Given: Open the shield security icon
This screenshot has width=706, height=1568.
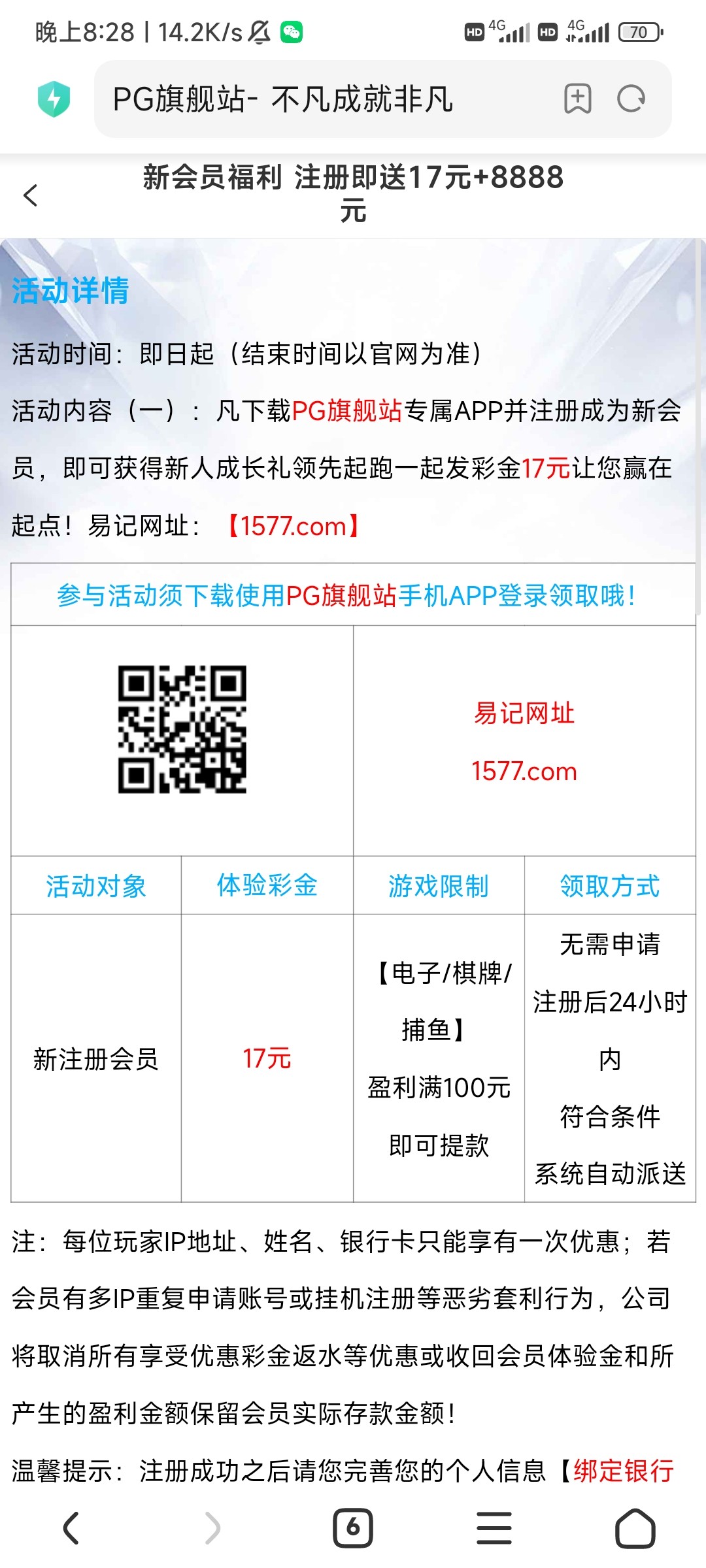Looking at the screenshot, I should (54, 99).
